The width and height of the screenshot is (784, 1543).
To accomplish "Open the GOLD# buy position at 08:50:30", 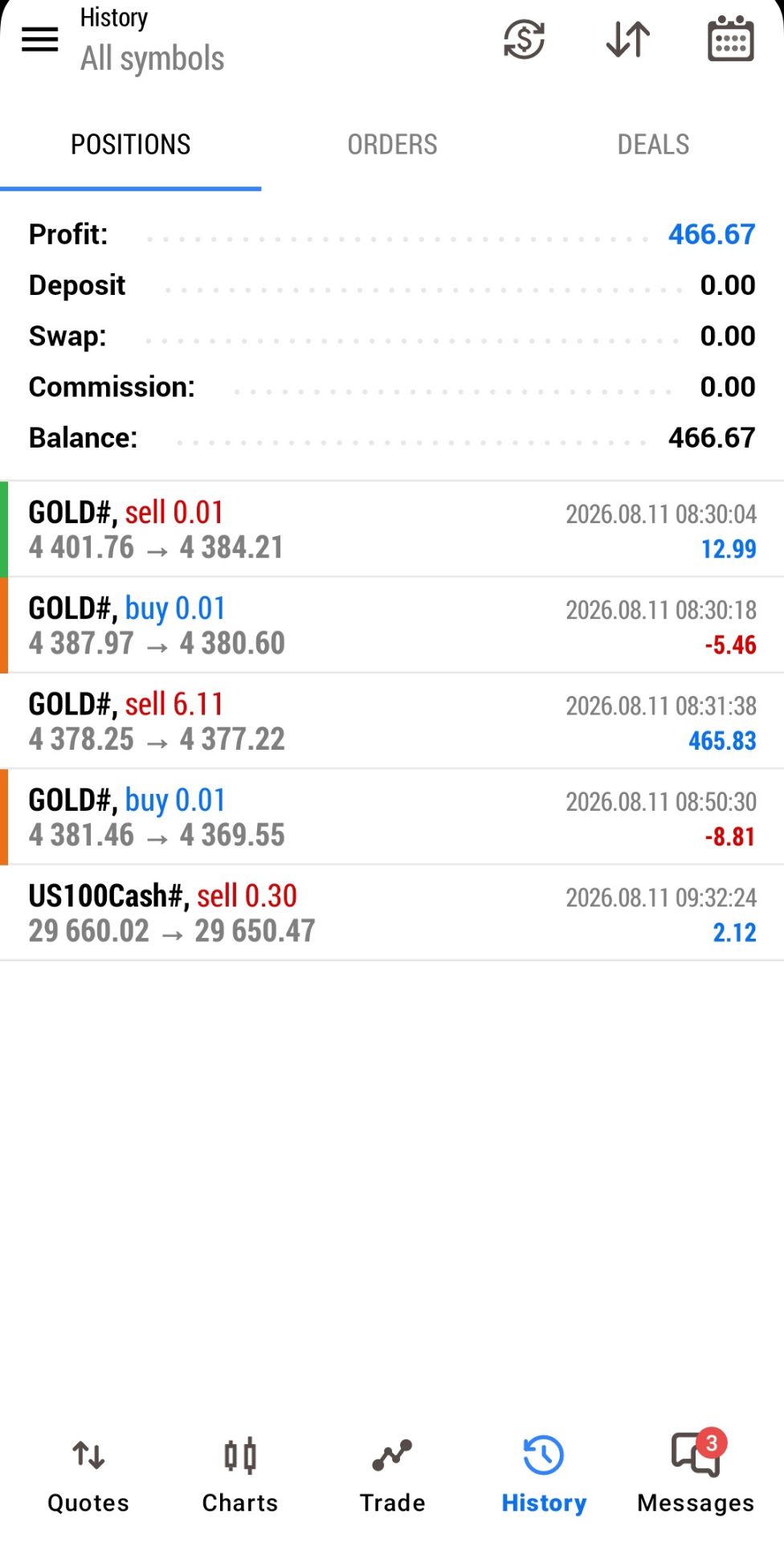I will pos(392,817).
